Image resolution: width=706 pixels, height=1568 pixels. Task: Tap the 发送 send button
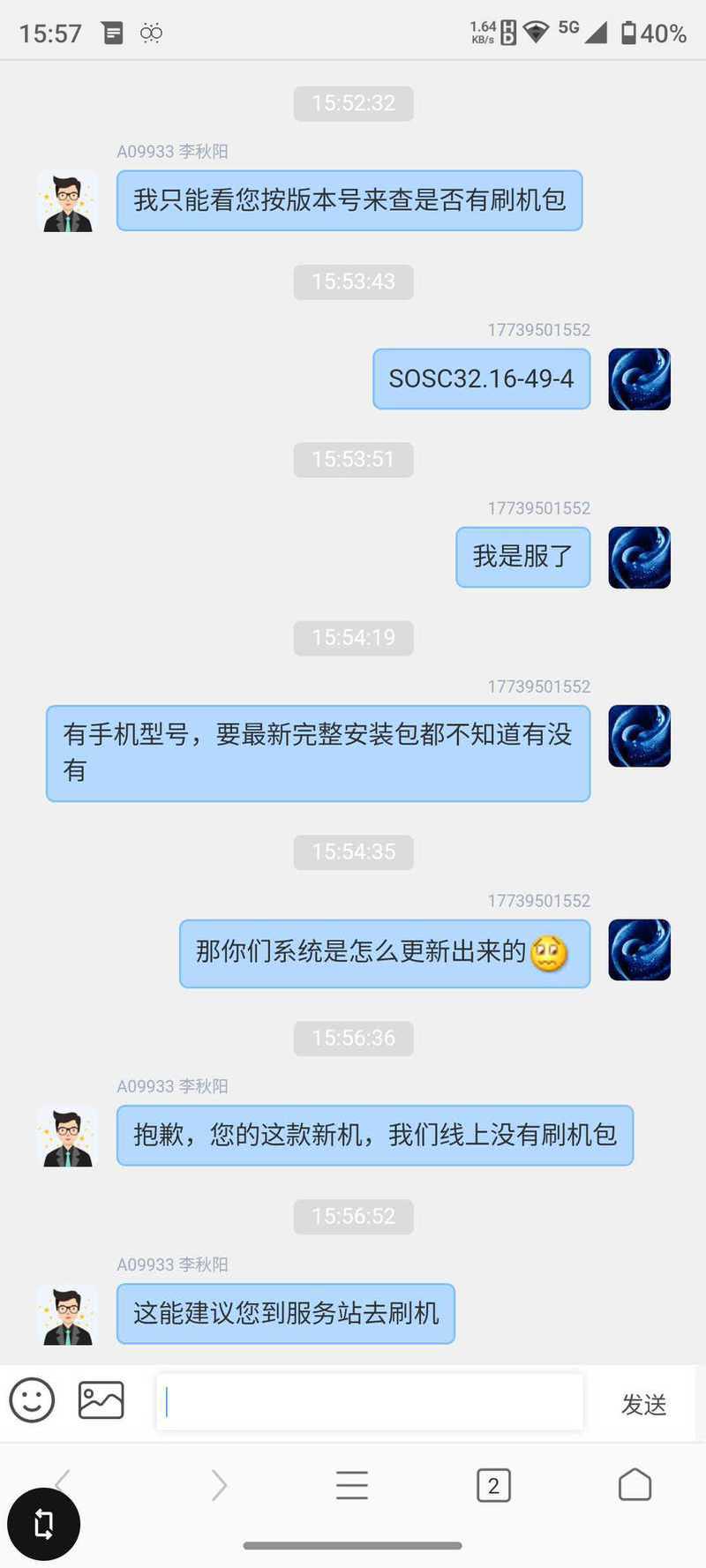(643, 1404)
